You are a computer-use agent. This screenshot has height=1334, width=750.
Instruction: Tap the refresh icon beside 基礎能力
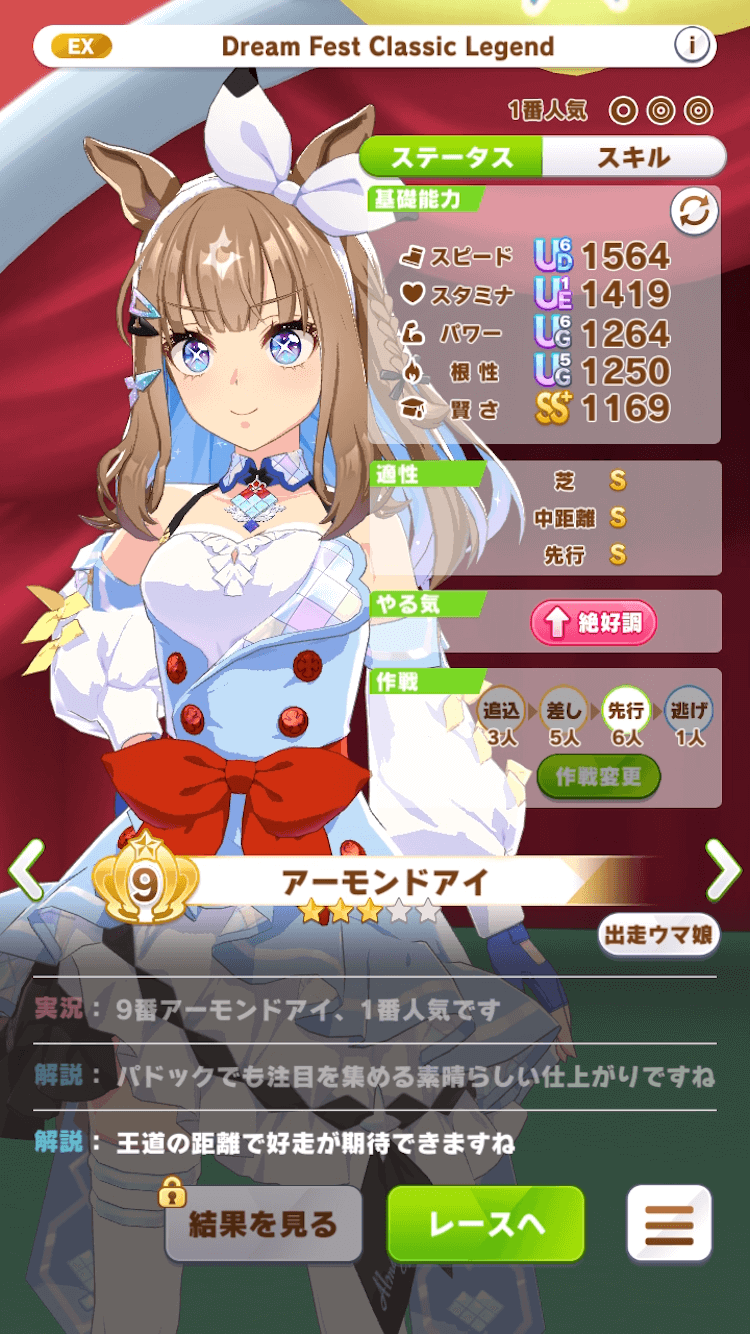pyautogui.click(x=694, y=212)
